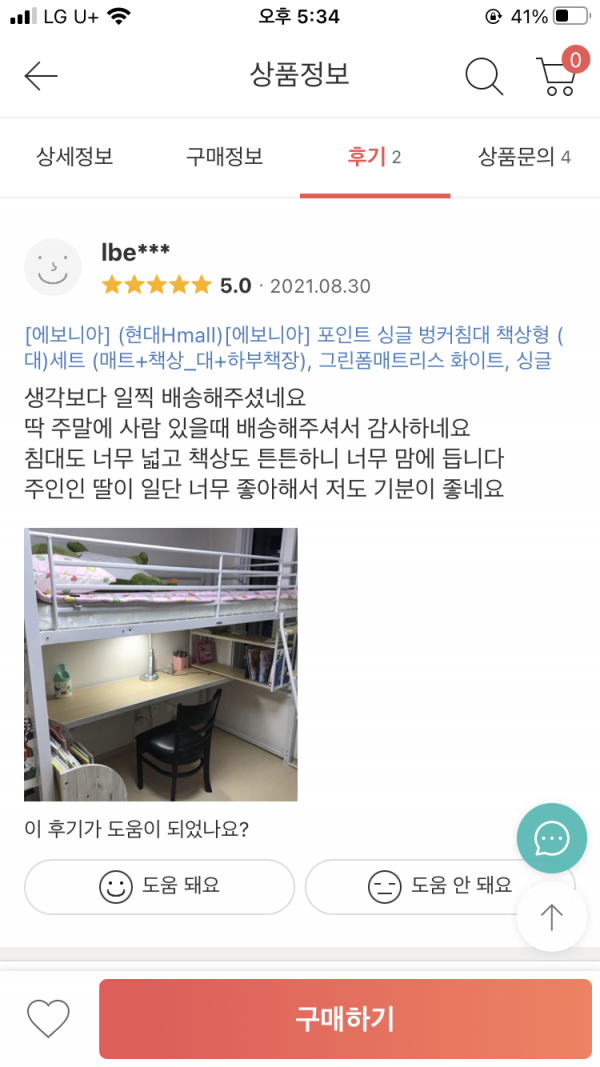Open the chat support bubble

552,838
